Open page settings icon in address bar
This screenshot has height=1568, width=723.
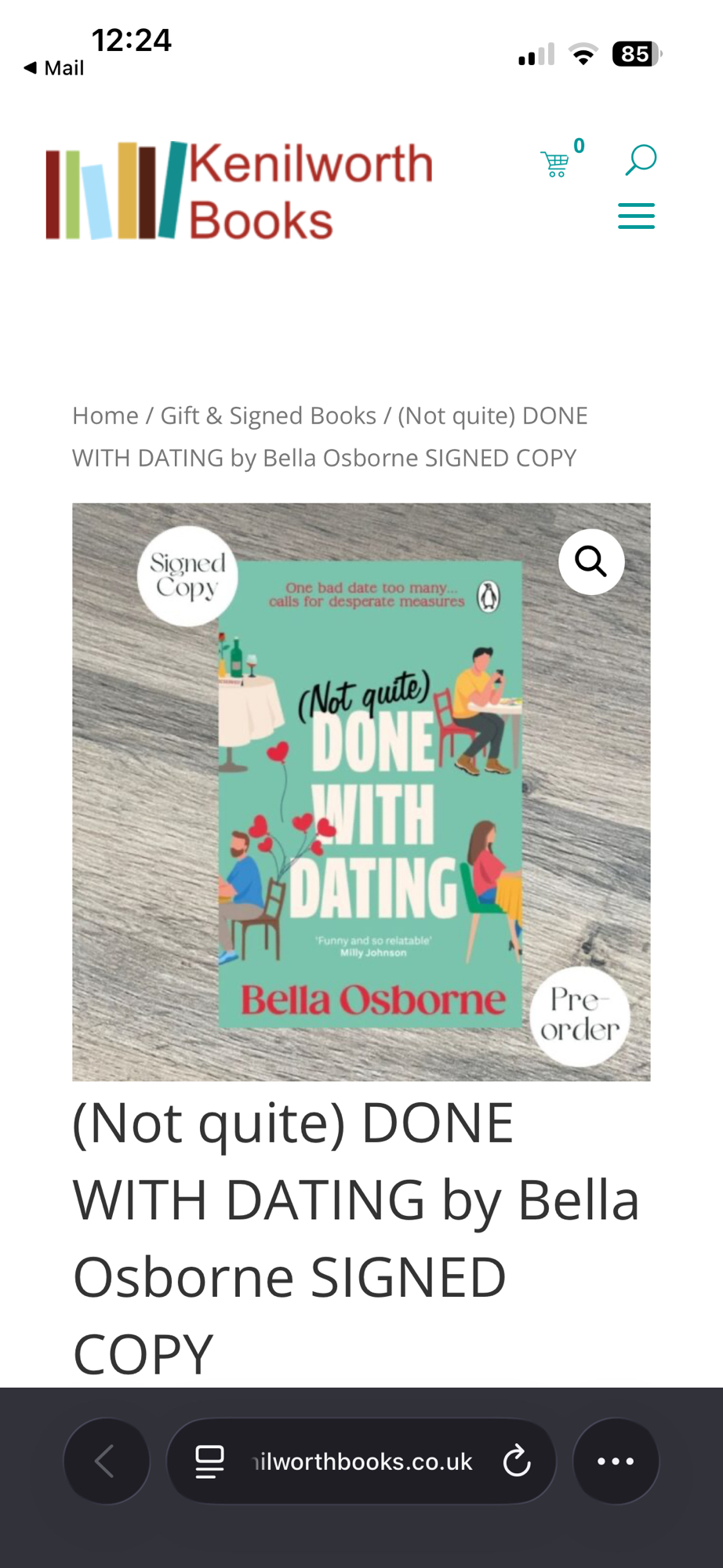(x=209, y=1461)
